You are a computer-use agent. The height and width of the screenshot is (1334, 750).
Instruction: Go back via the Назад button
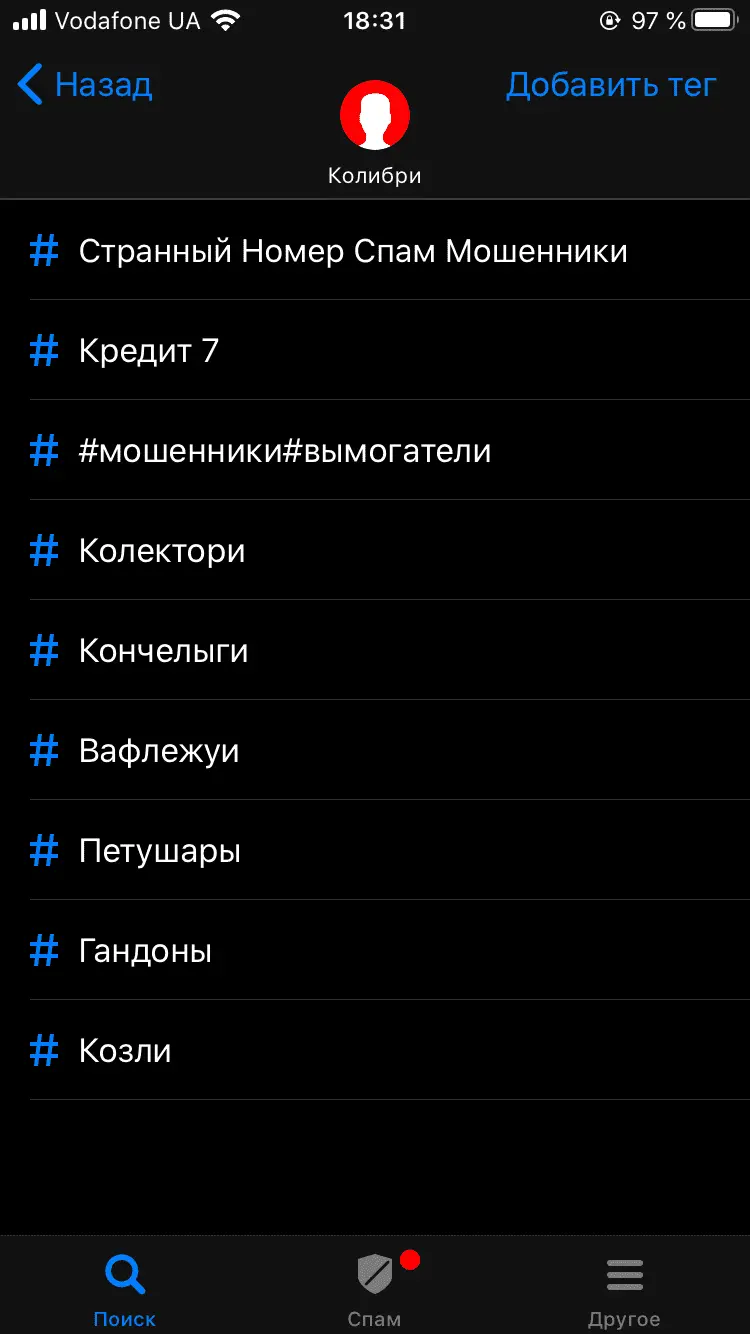[x=86, y=85]
